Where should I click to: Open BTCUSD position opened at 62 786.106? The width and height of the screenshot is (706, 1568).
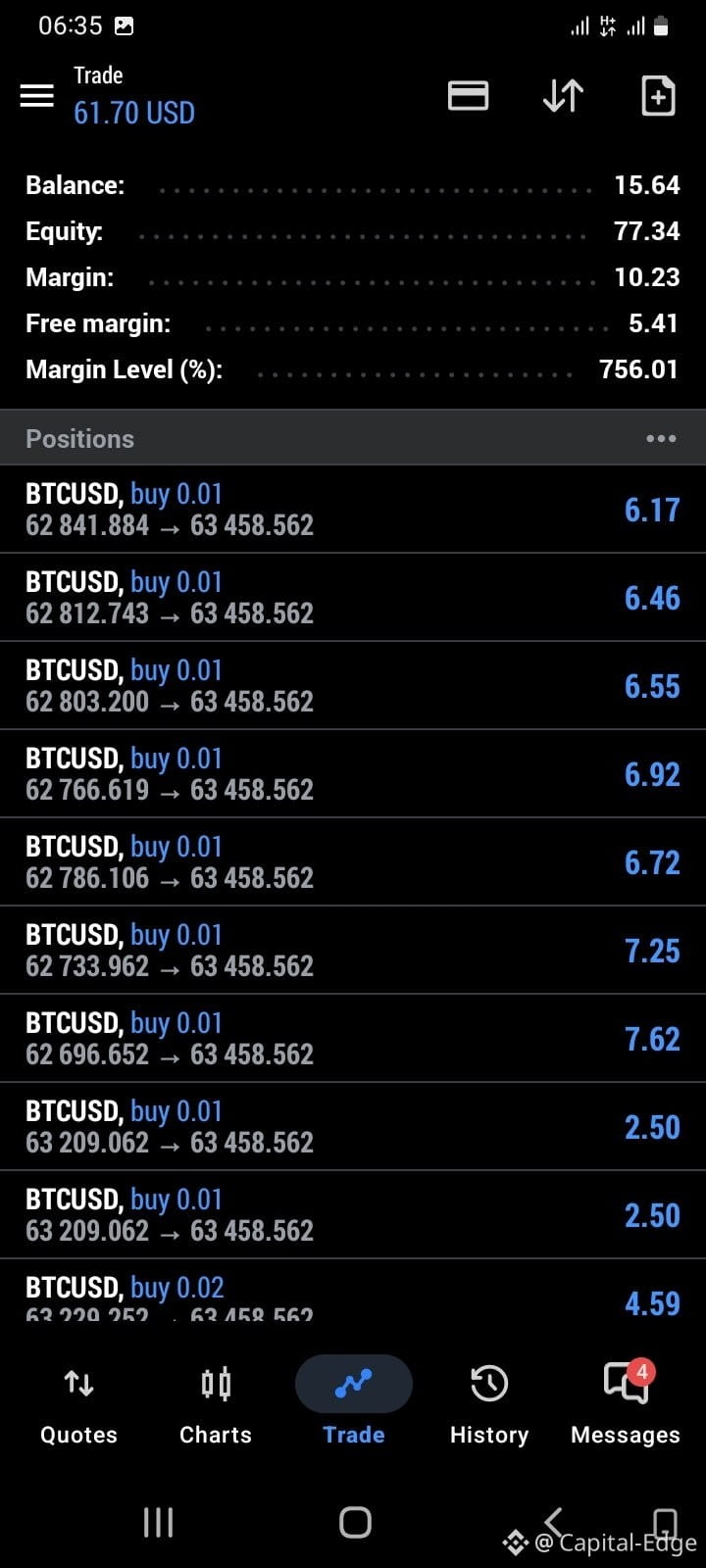click(353, 861)
